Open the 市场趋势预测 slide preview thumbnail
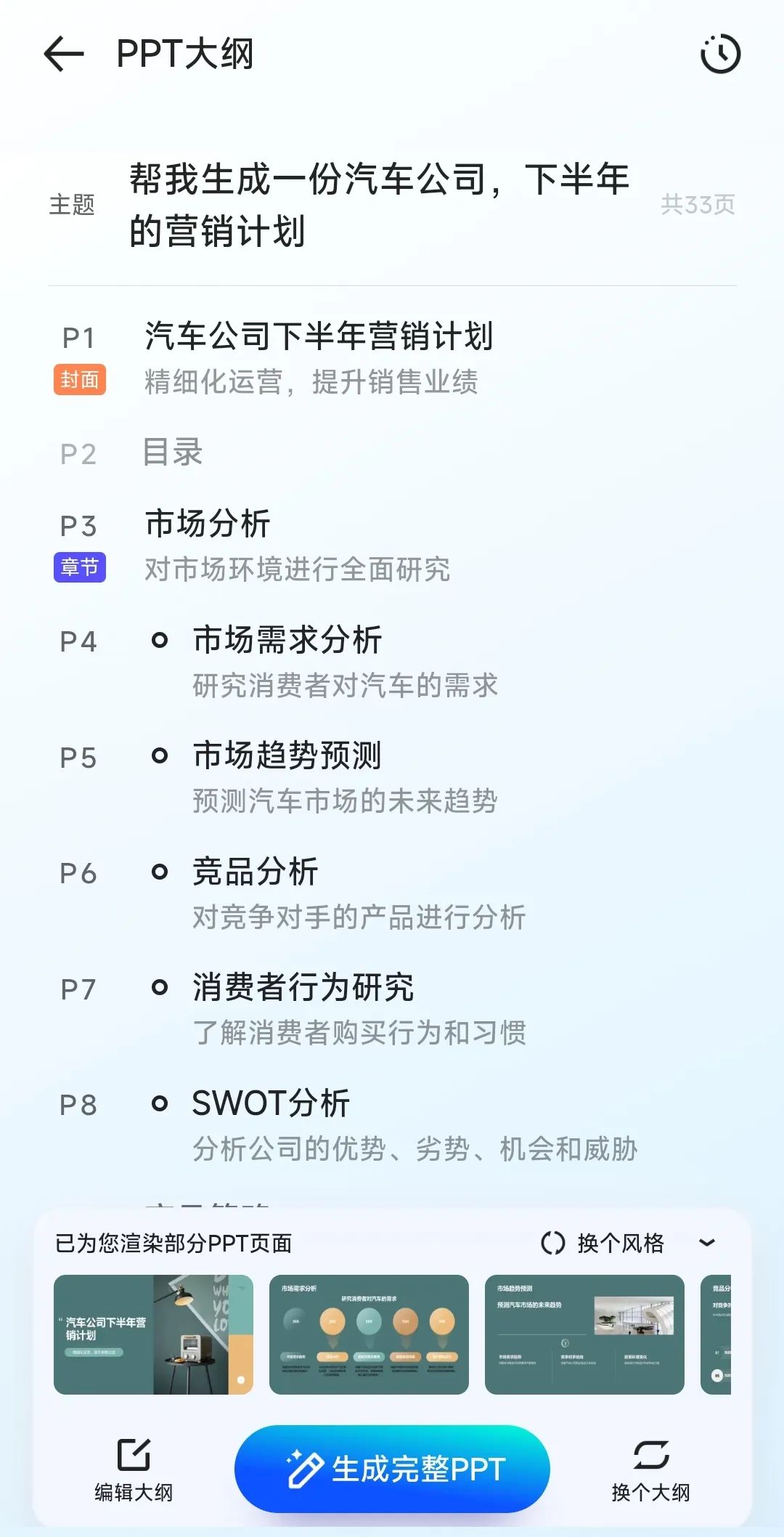This screenshot has width=784, height=1537. pyautogui.click(x=584, y=1334)
